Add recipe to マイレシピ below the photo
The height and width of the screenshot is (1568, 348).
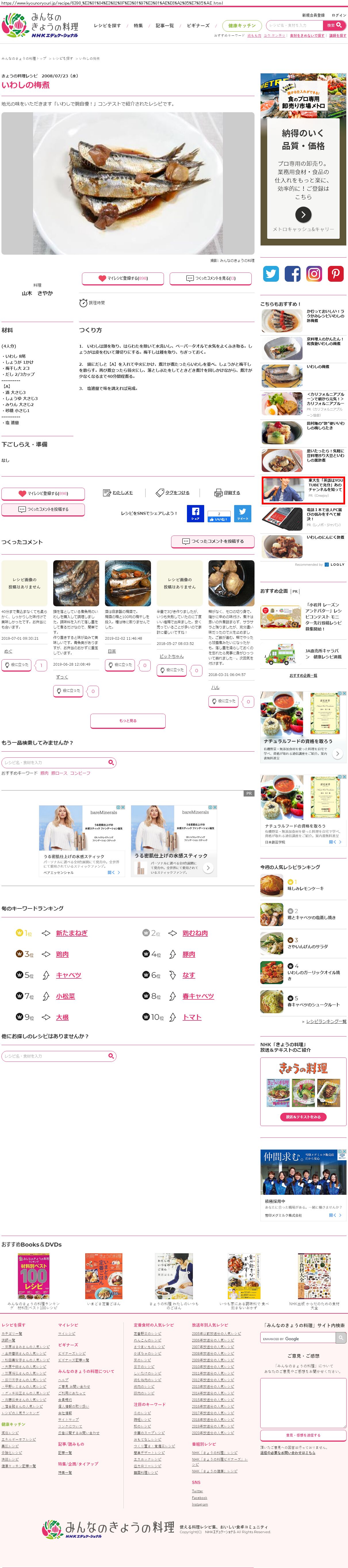pyautogui.click(x=123, y=278)
